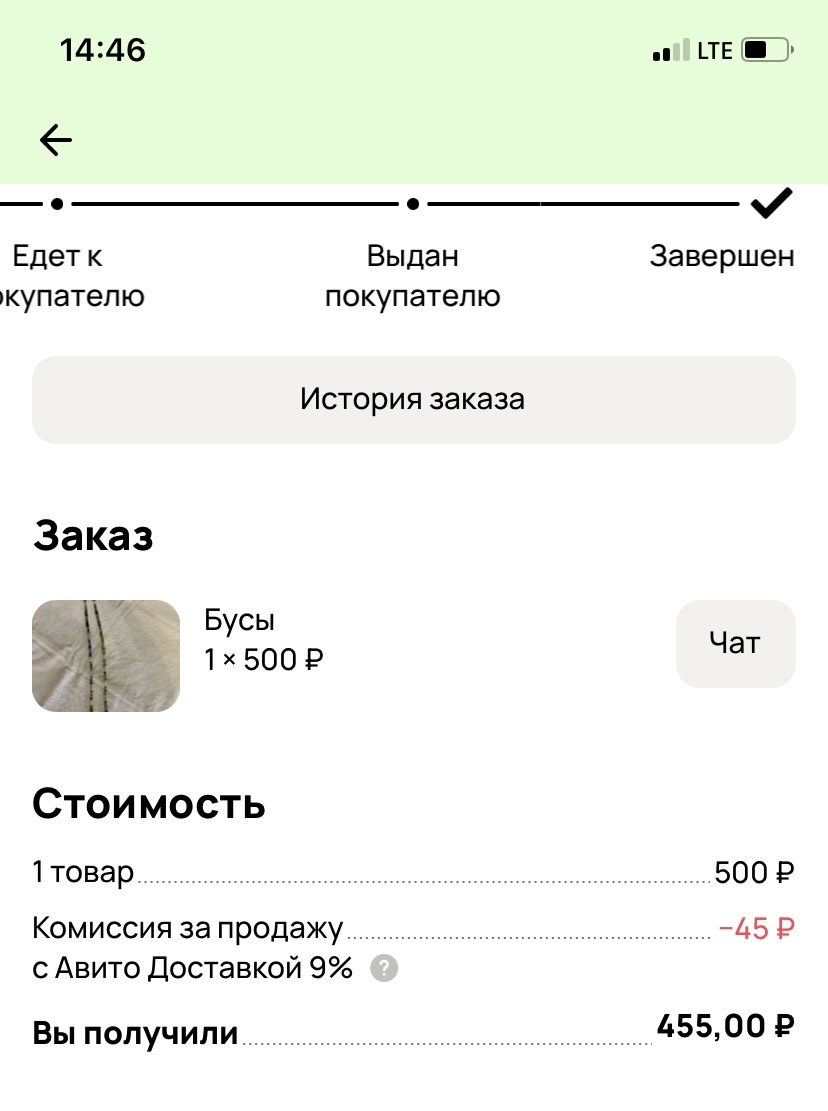Open the commission help question mark icon

pyautogui.click(x=383, y=967)
